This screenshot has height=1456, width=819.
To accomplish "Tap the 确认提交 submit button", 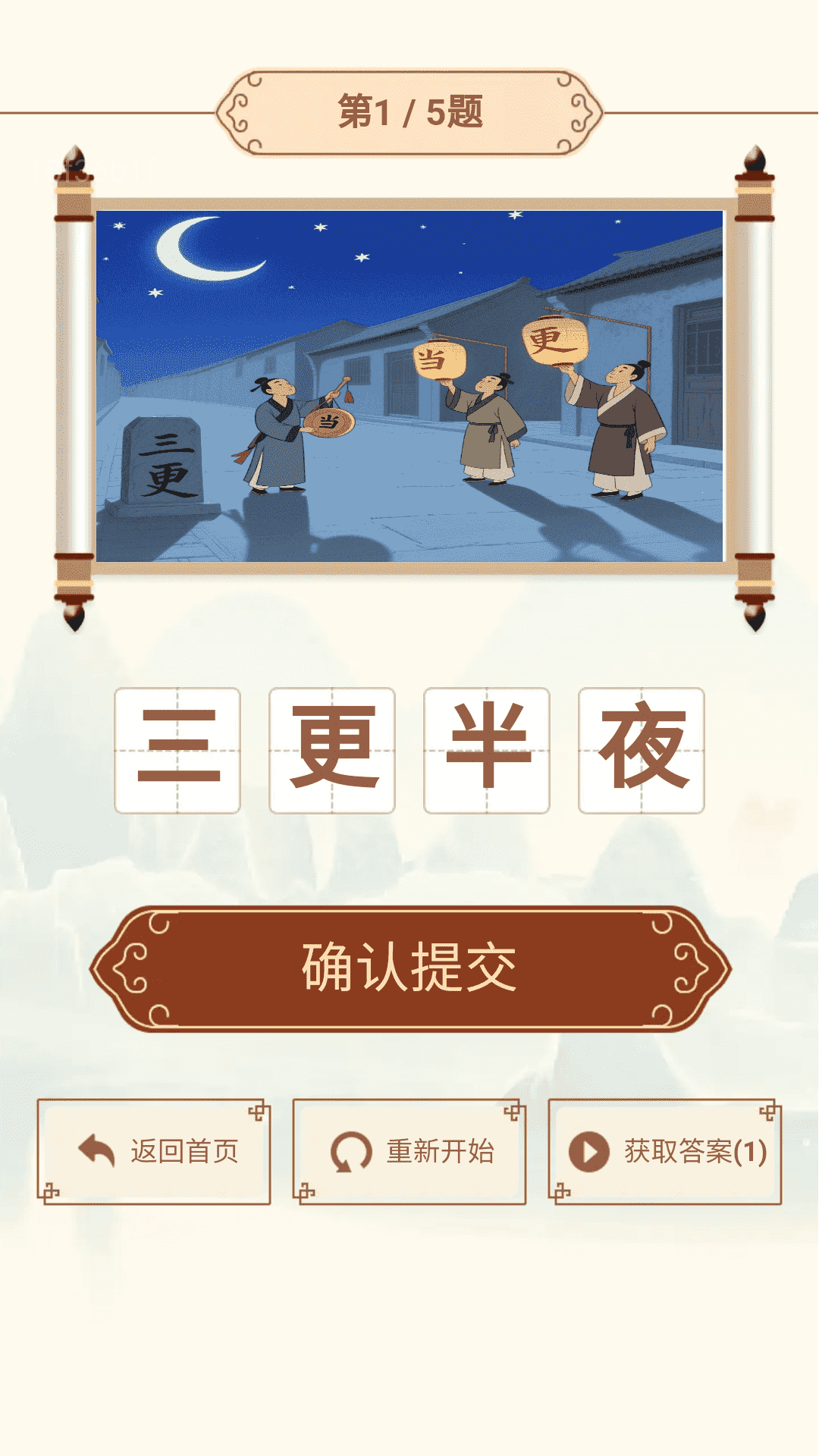I will (x=409, y=968).
